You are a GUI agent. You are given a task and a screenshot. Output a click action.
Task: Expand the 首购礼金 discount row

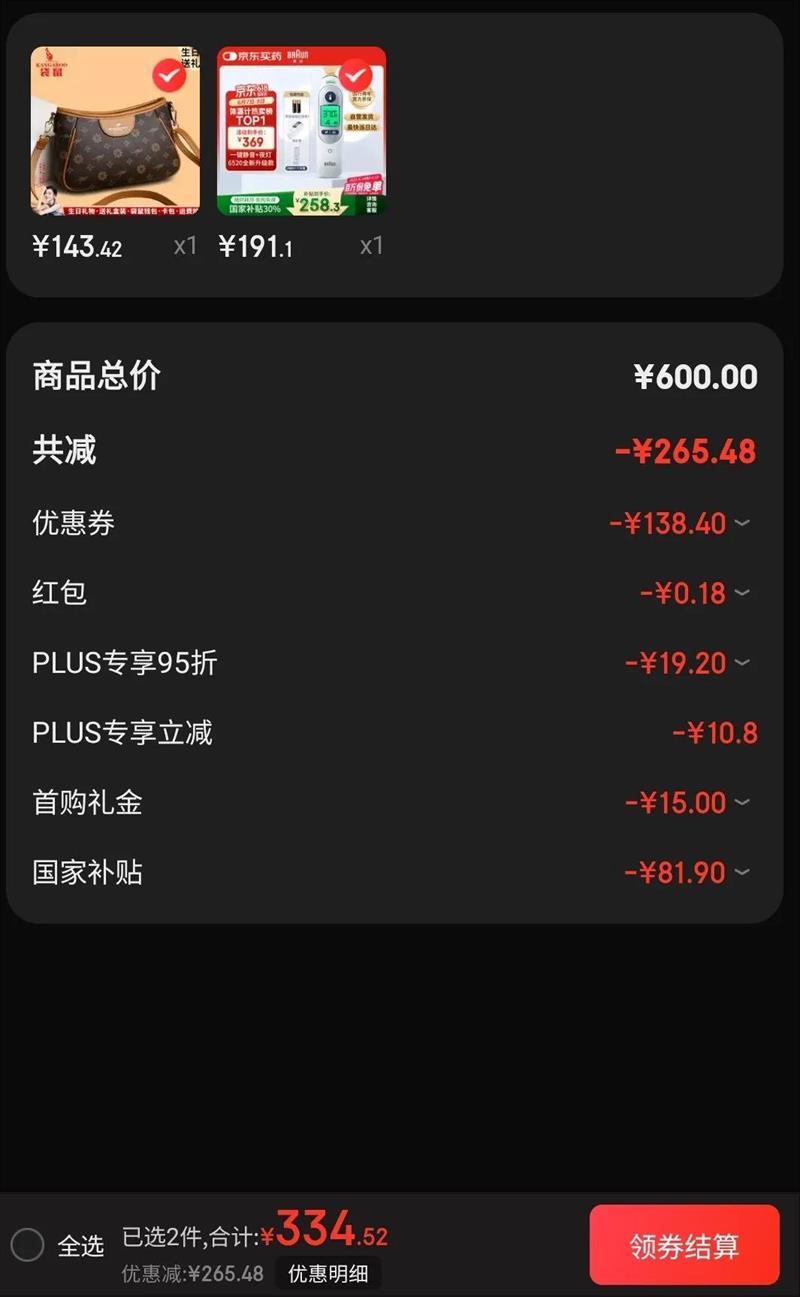(x=742, y=802)
